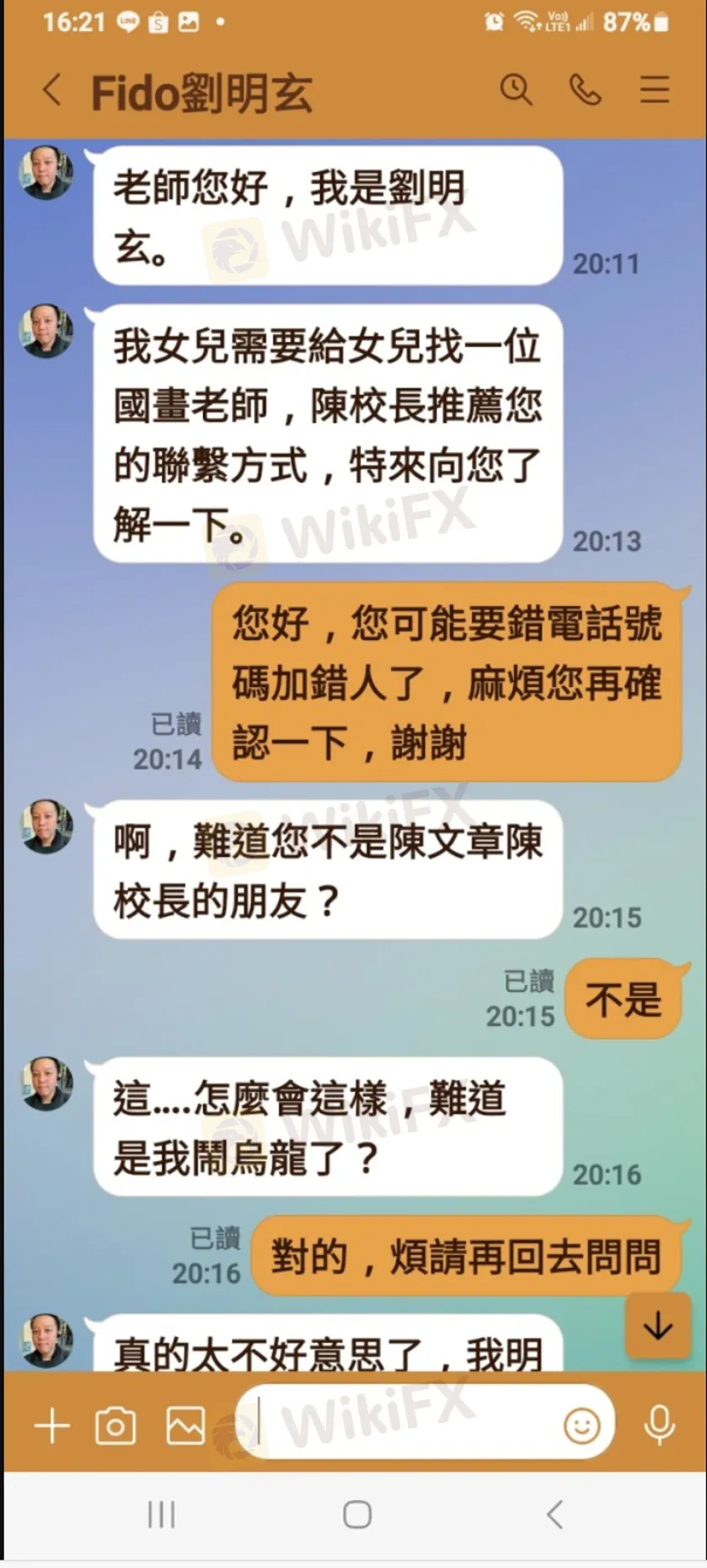
Task: Record a voice message with microphone
Action: pos(659,1426)
